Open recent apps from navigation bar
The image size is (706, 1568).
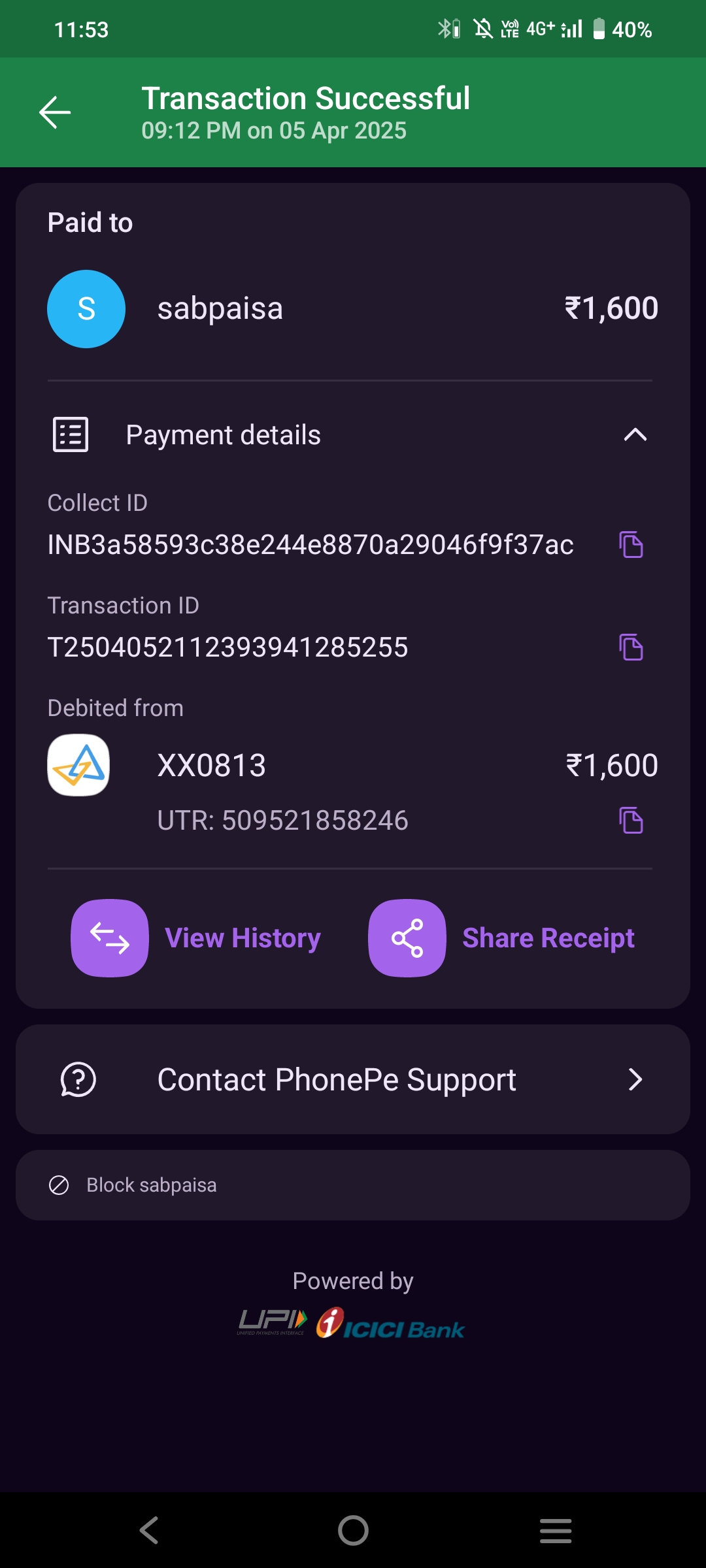coord(556,1530)
